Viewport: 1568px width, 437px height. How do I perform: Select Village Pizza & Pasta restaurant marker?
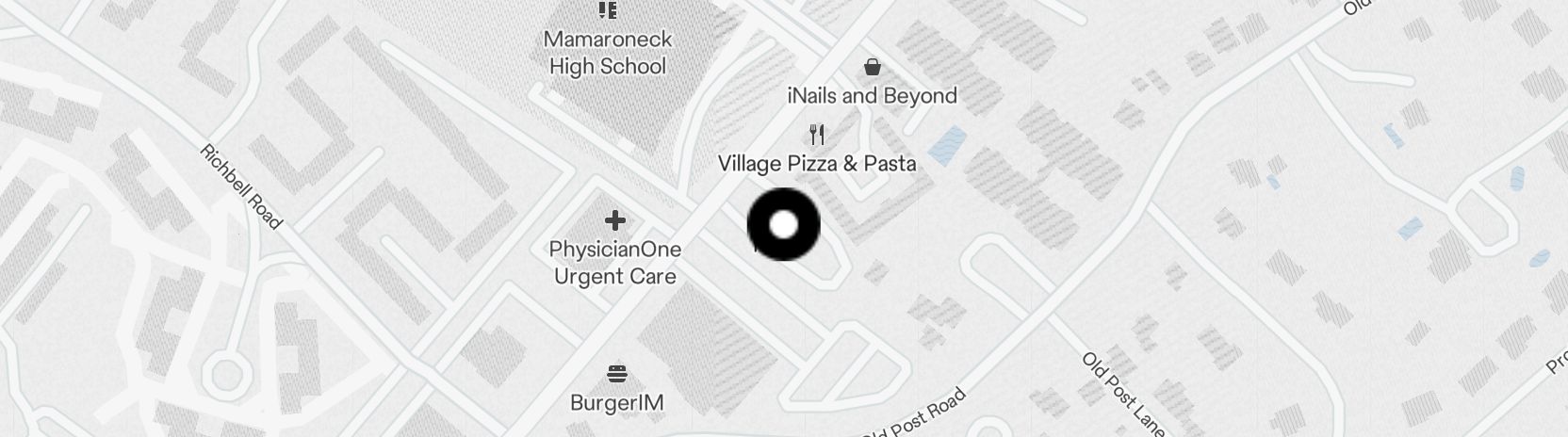point(817,136)
